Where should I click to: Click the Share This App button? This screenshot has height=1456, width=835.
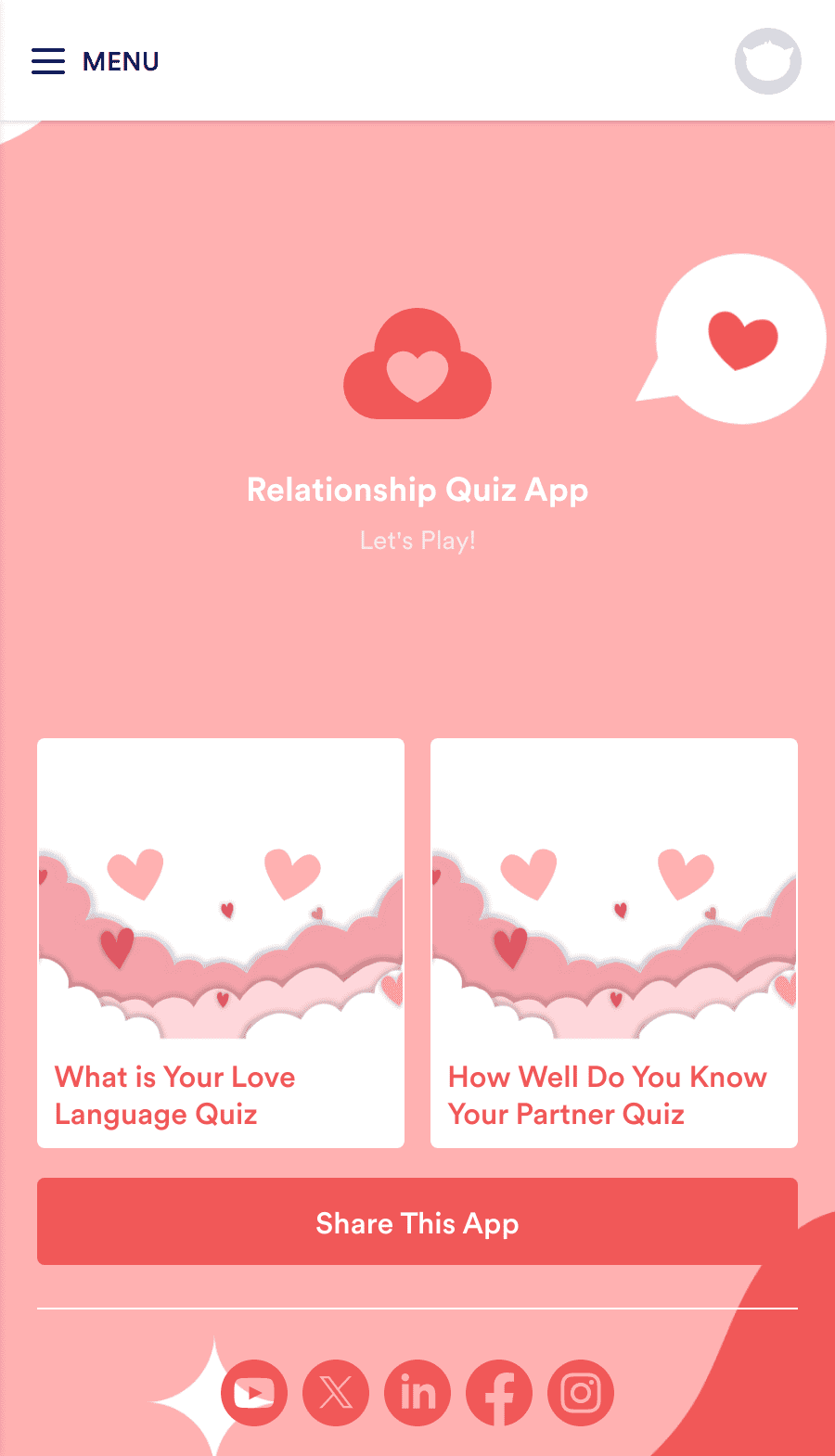point(417,1222)
